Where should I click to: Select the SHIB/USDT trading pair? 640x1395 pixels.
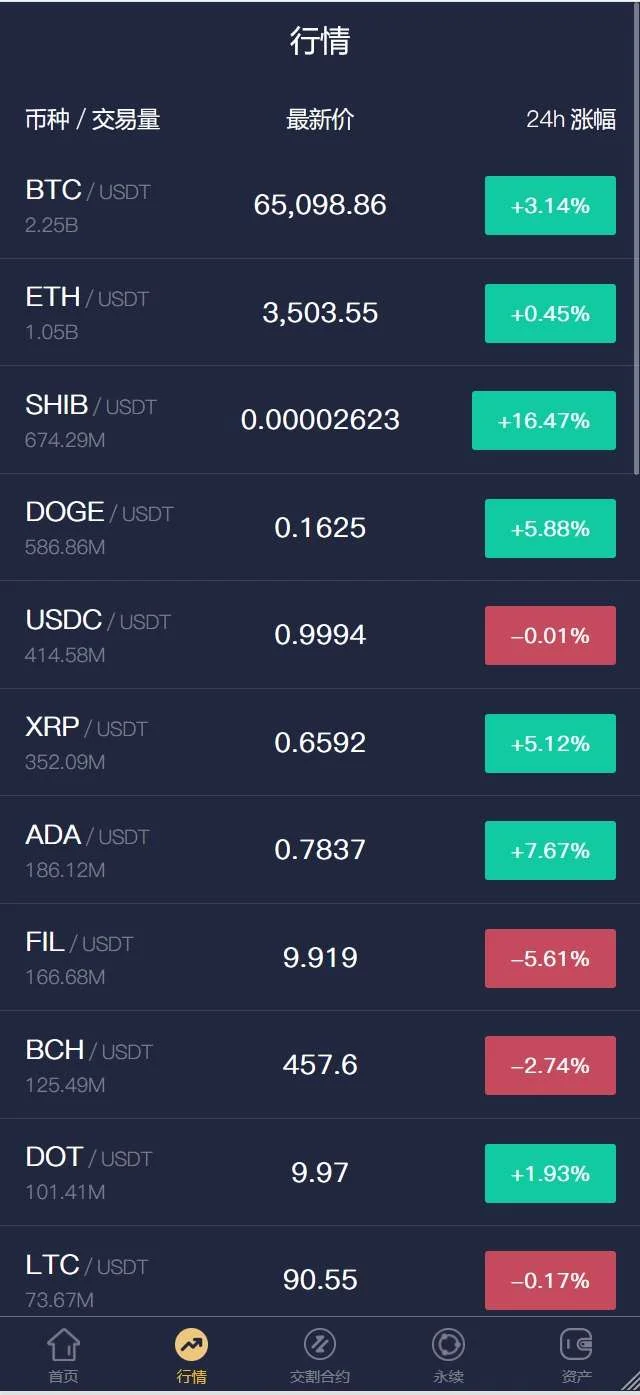coord(320,420)
